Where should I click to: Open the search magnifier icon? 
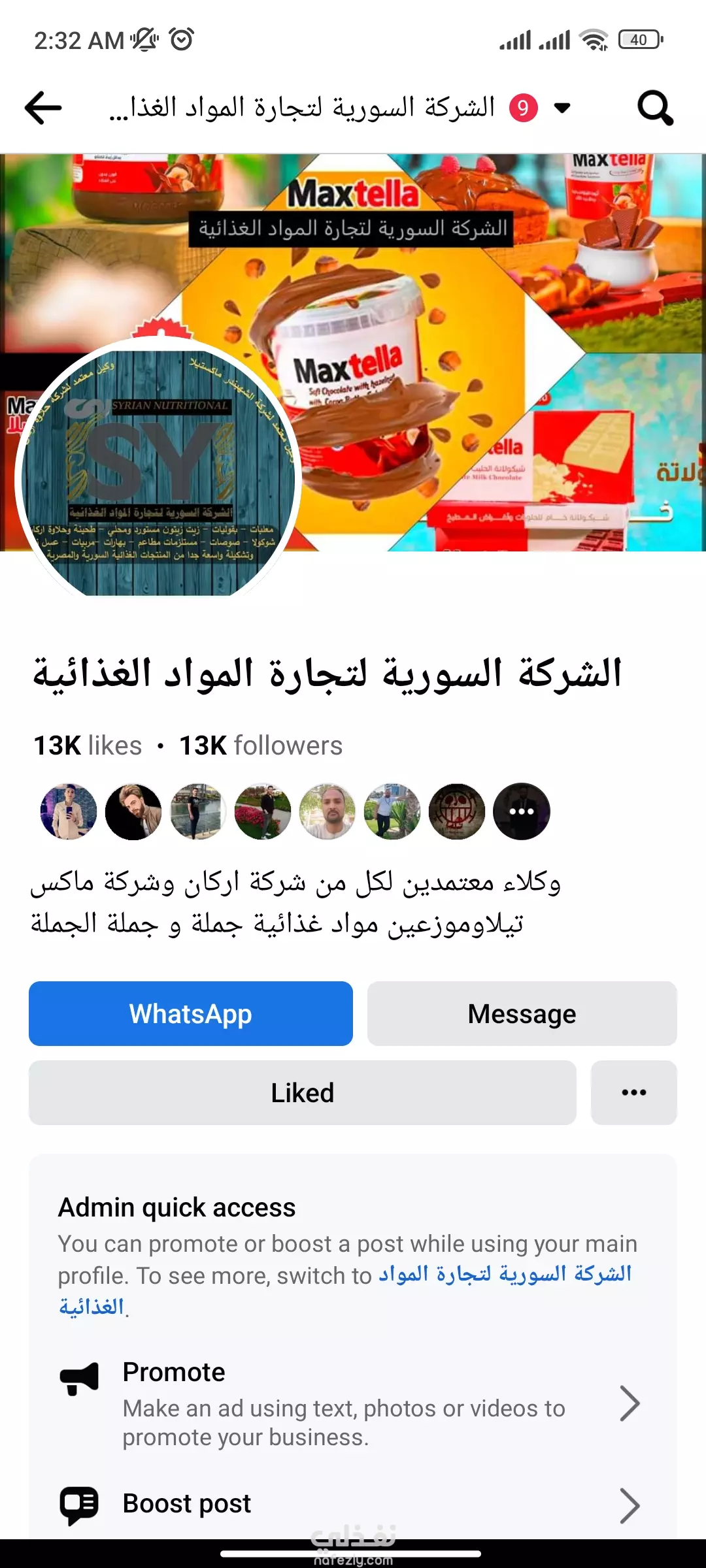point(655,108)
